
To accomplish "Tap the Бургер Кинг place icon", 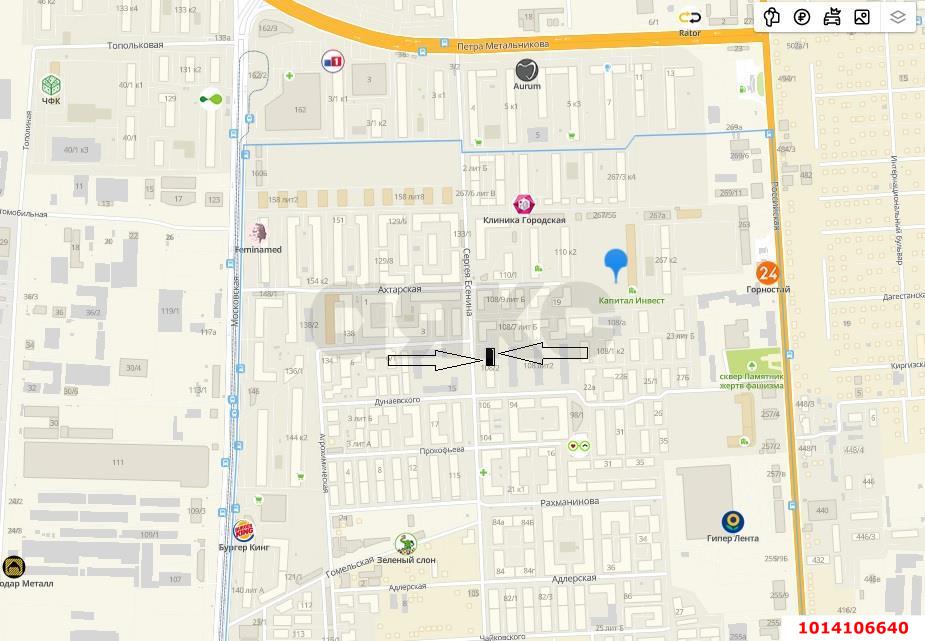I will (x=243, y=530).
